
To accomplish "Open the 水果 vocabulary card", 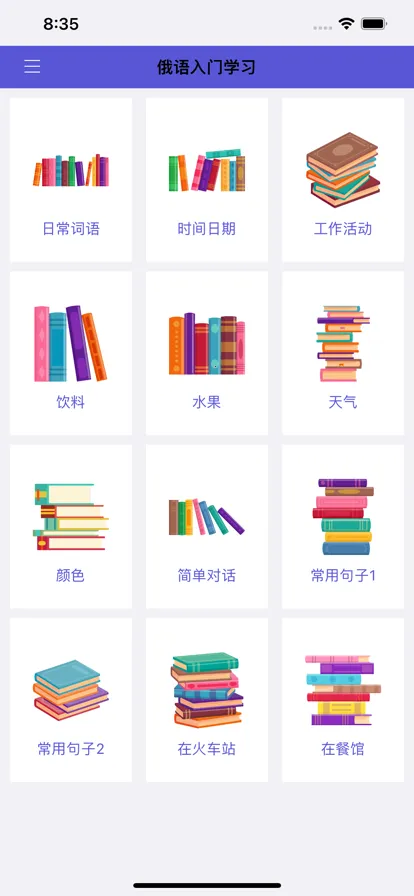I will tap(207, 353).
